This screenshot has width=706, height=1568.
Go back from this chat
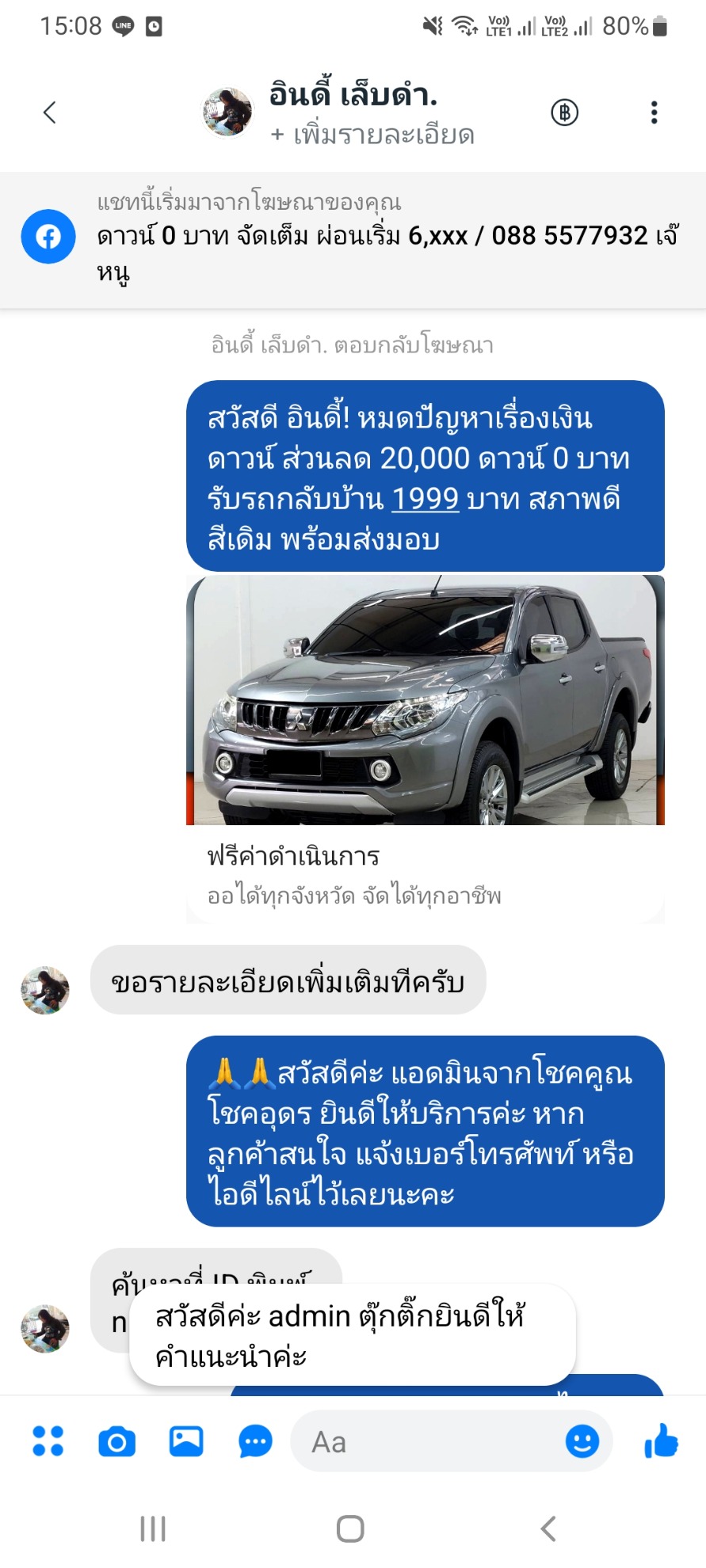(49, 112)
